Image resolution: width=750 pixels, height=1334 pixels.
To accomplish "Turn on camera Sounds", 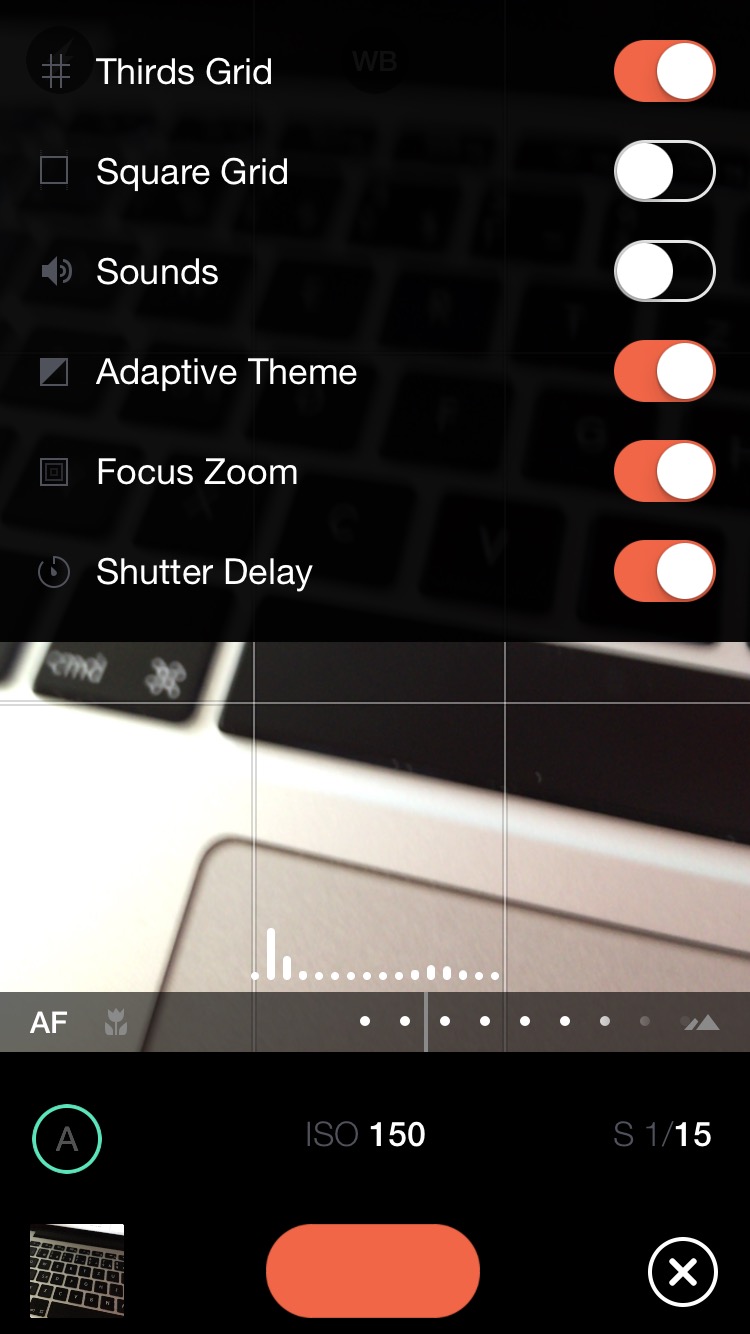I will (x=664, y=272).
